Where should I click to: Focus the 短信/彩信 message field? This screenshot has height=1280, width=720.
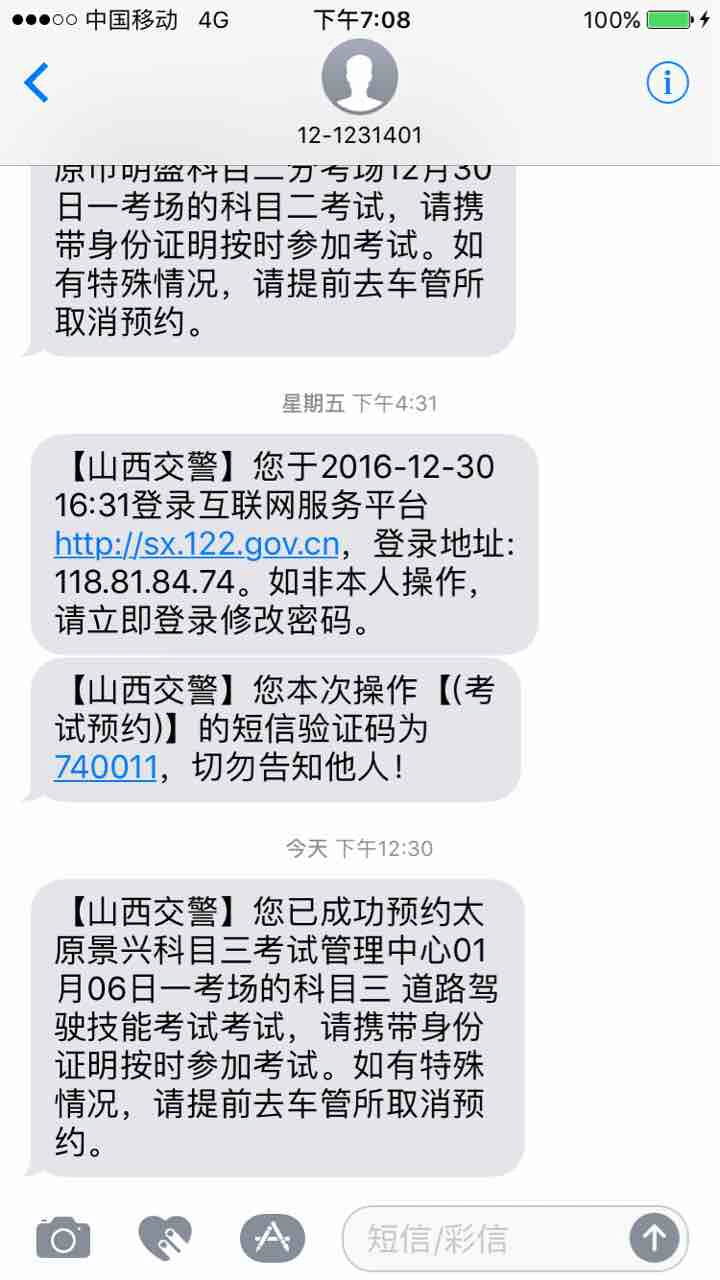[x=486, y=1239]
